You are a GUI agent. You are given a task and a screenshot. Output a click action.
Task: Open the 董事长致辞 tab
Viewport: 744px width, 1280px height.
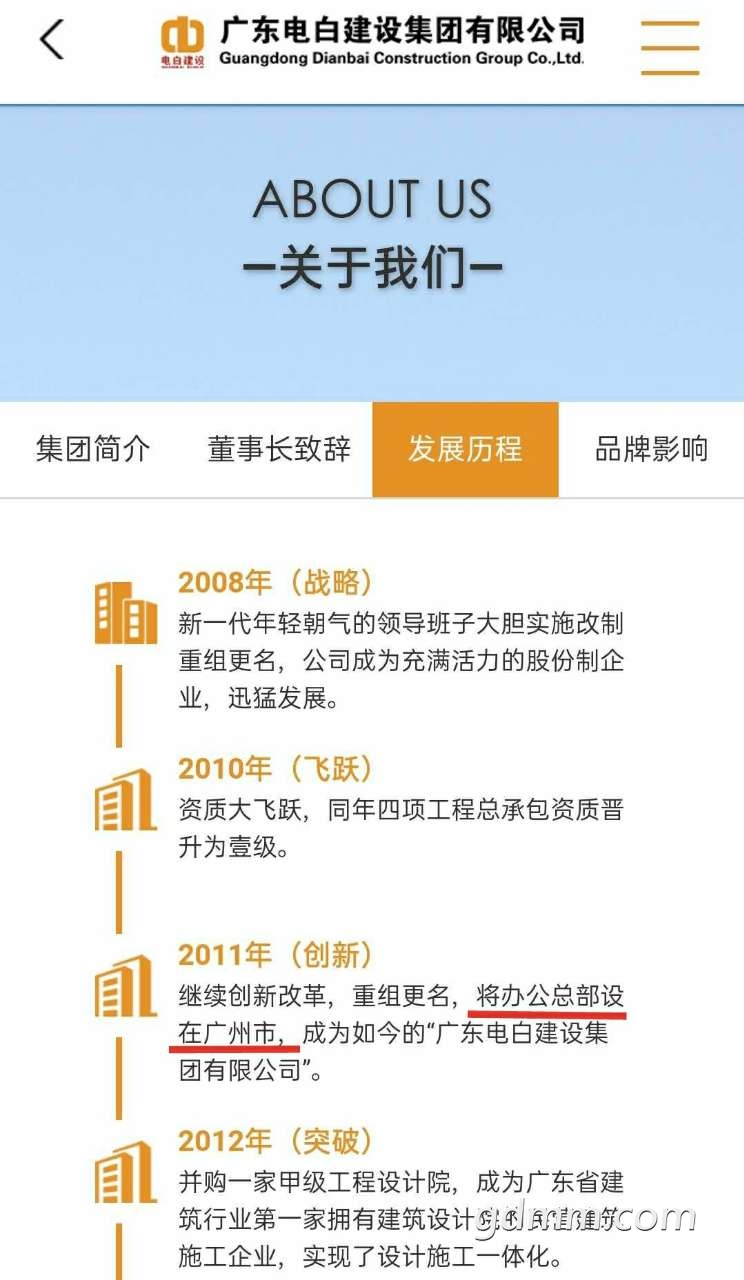click(279, 449)
